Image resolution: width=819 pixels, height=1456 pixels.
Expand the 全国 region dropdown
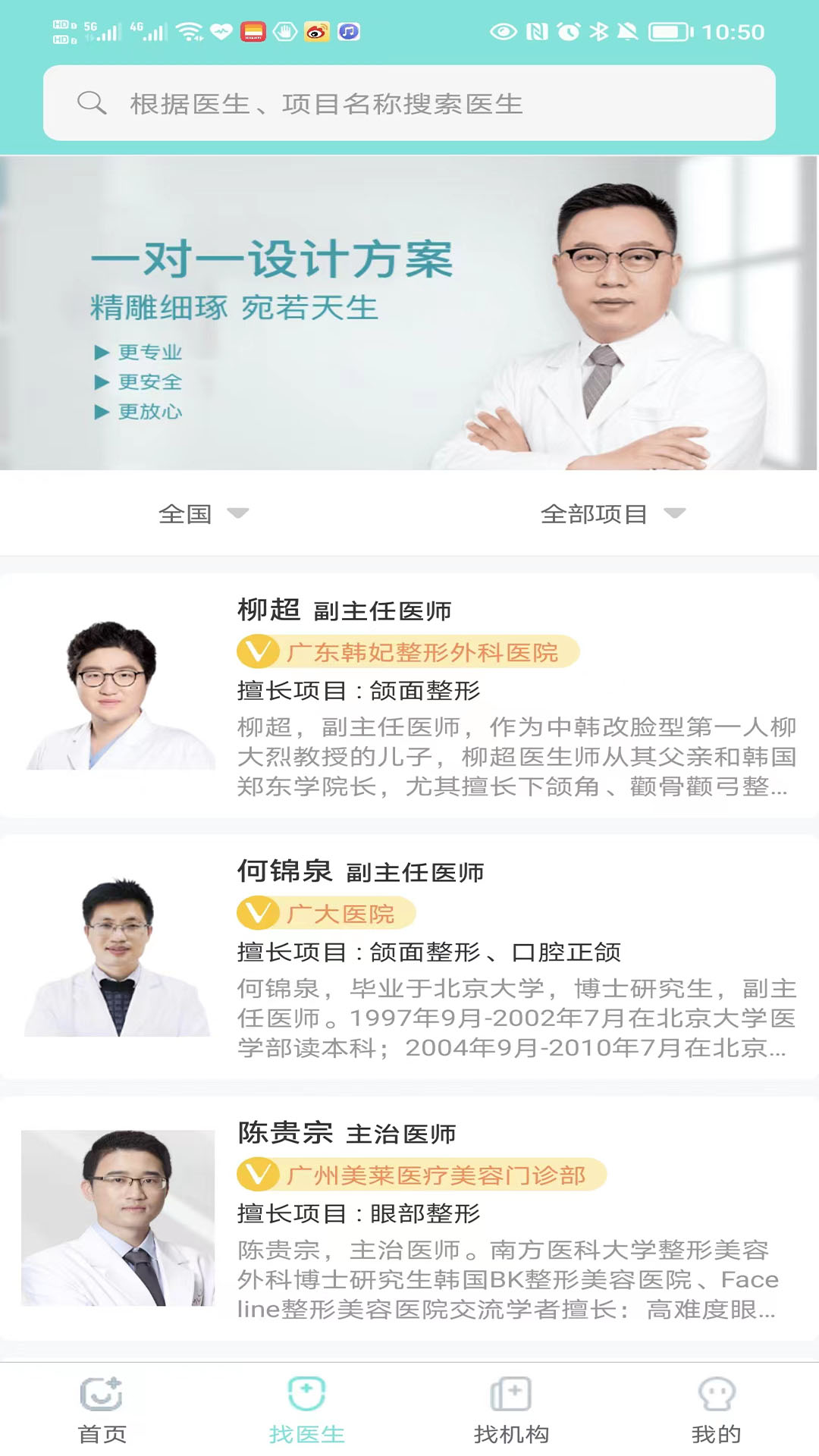coord(203,514)
